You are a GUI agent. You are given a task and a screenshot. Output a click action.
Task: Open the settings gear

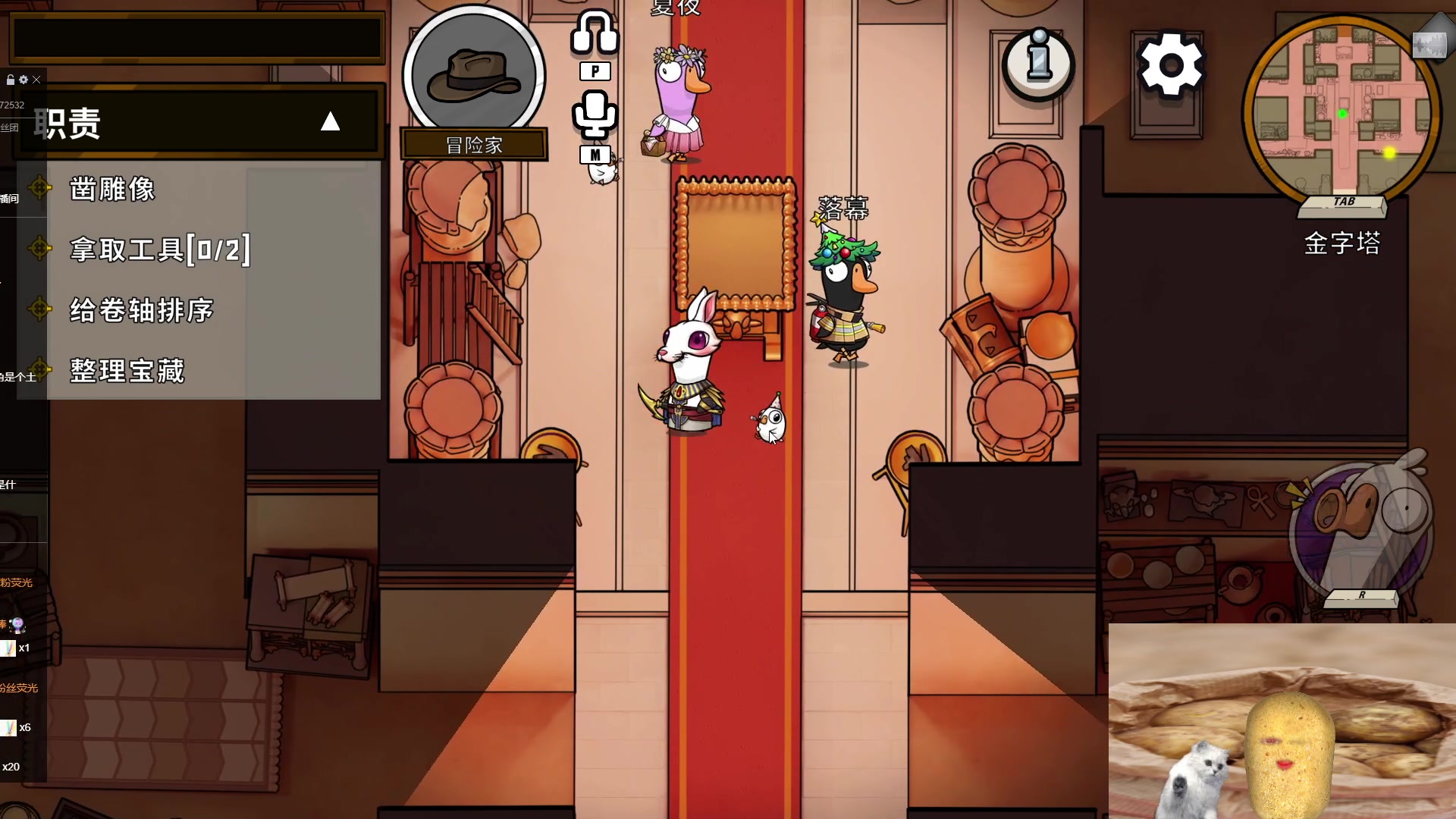[1171, 65]
